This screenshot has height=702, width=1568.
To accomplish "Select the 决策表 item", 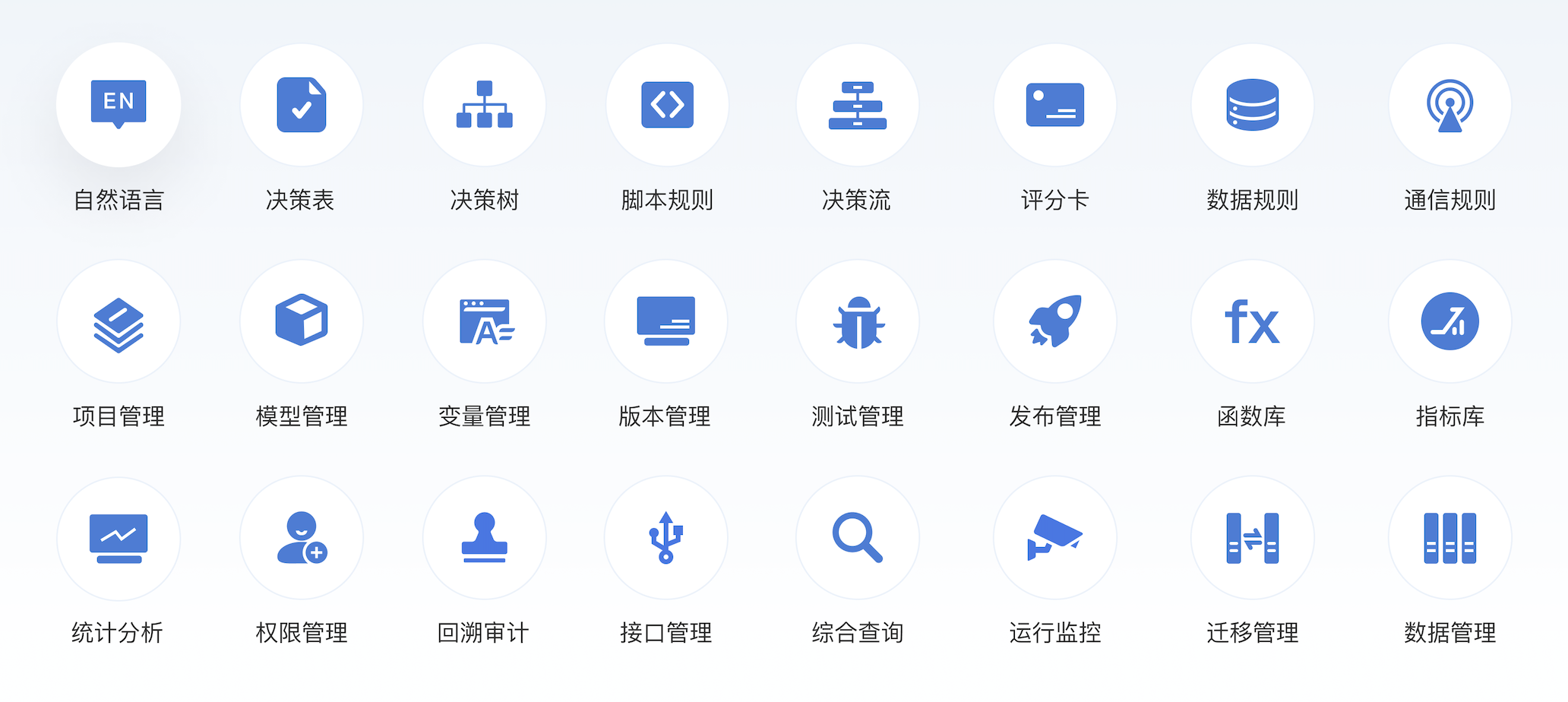I will point(302,105).
